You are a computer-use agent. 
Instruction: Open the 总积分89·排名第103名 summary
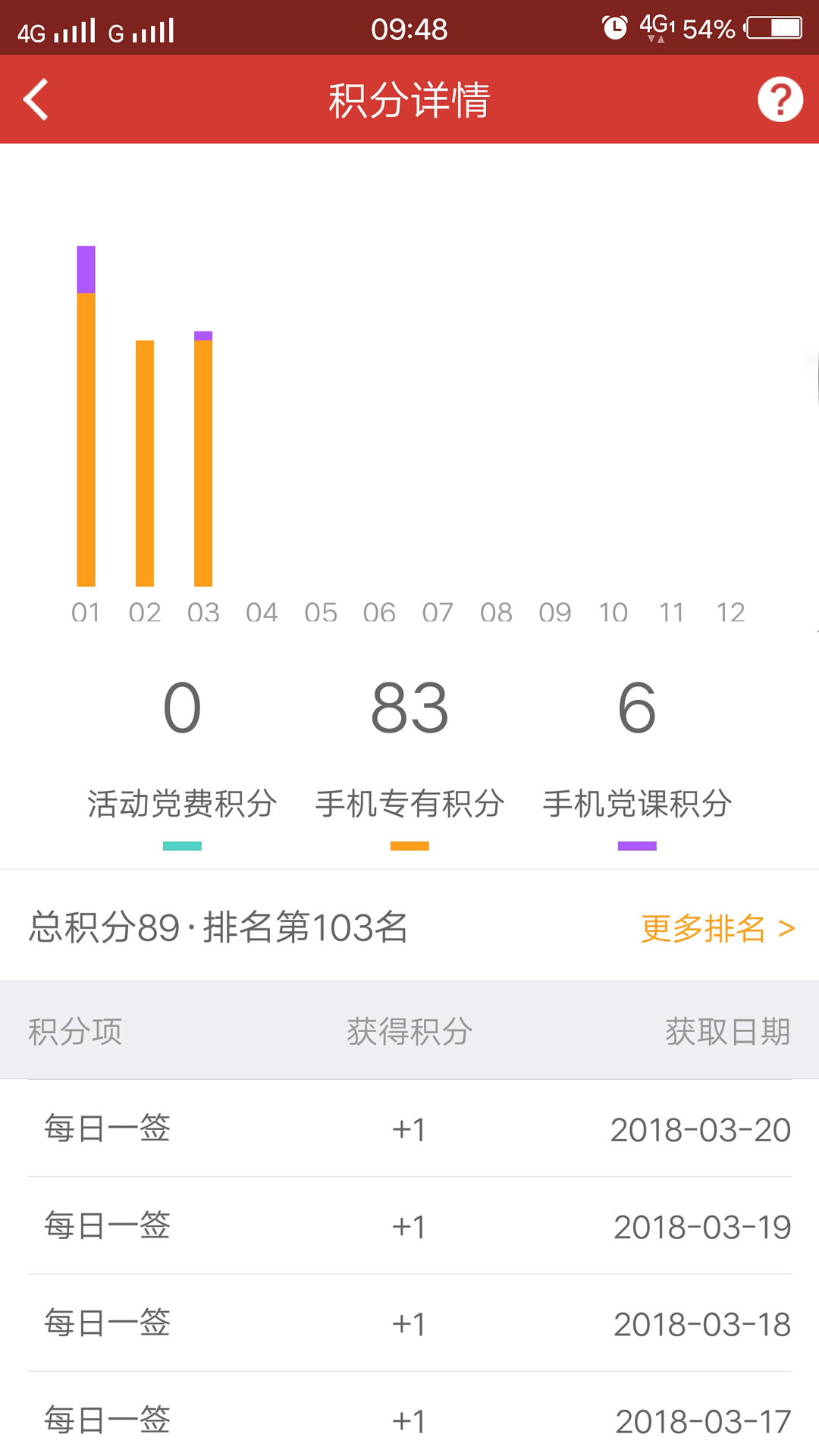pos(218,929)
